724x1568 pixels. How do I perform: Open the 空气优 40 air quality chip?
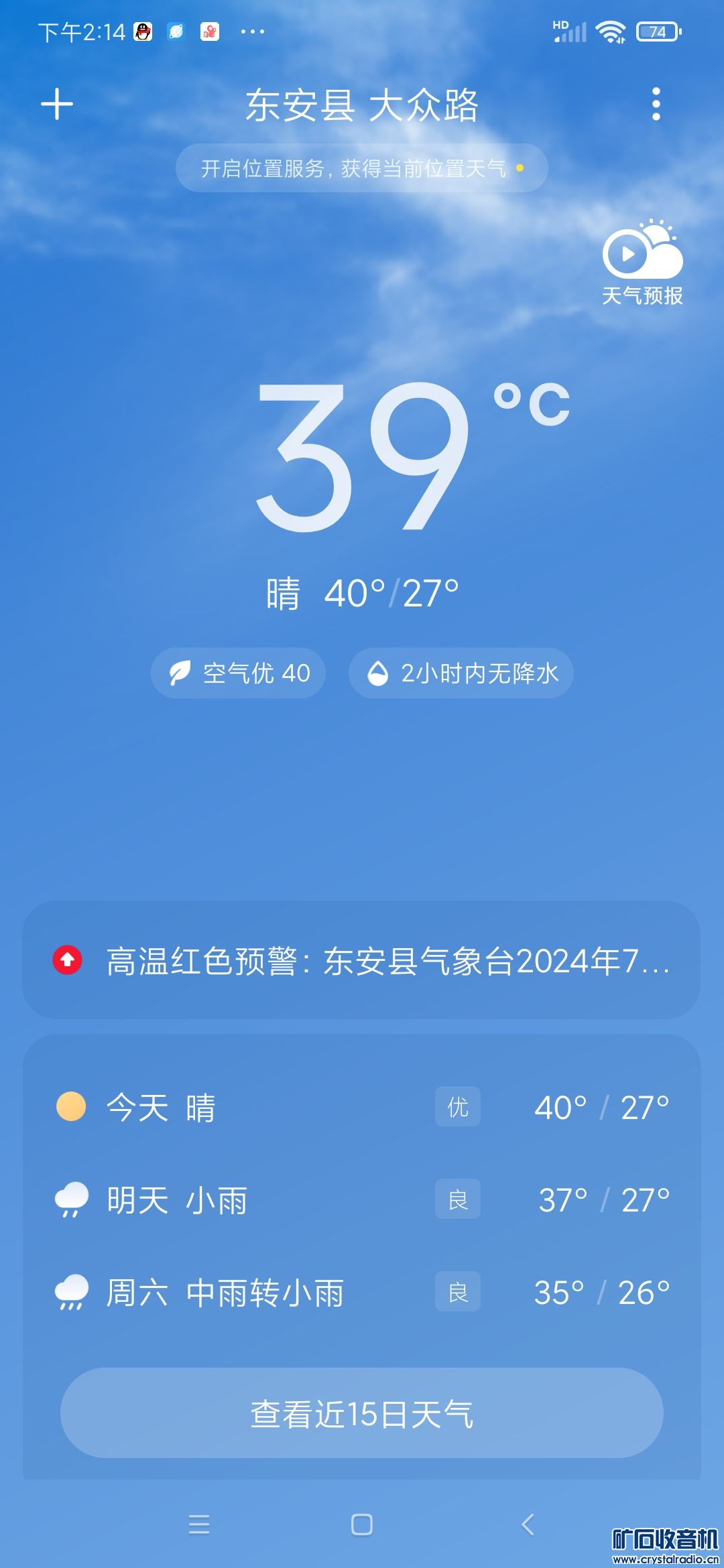coord(239,673)
